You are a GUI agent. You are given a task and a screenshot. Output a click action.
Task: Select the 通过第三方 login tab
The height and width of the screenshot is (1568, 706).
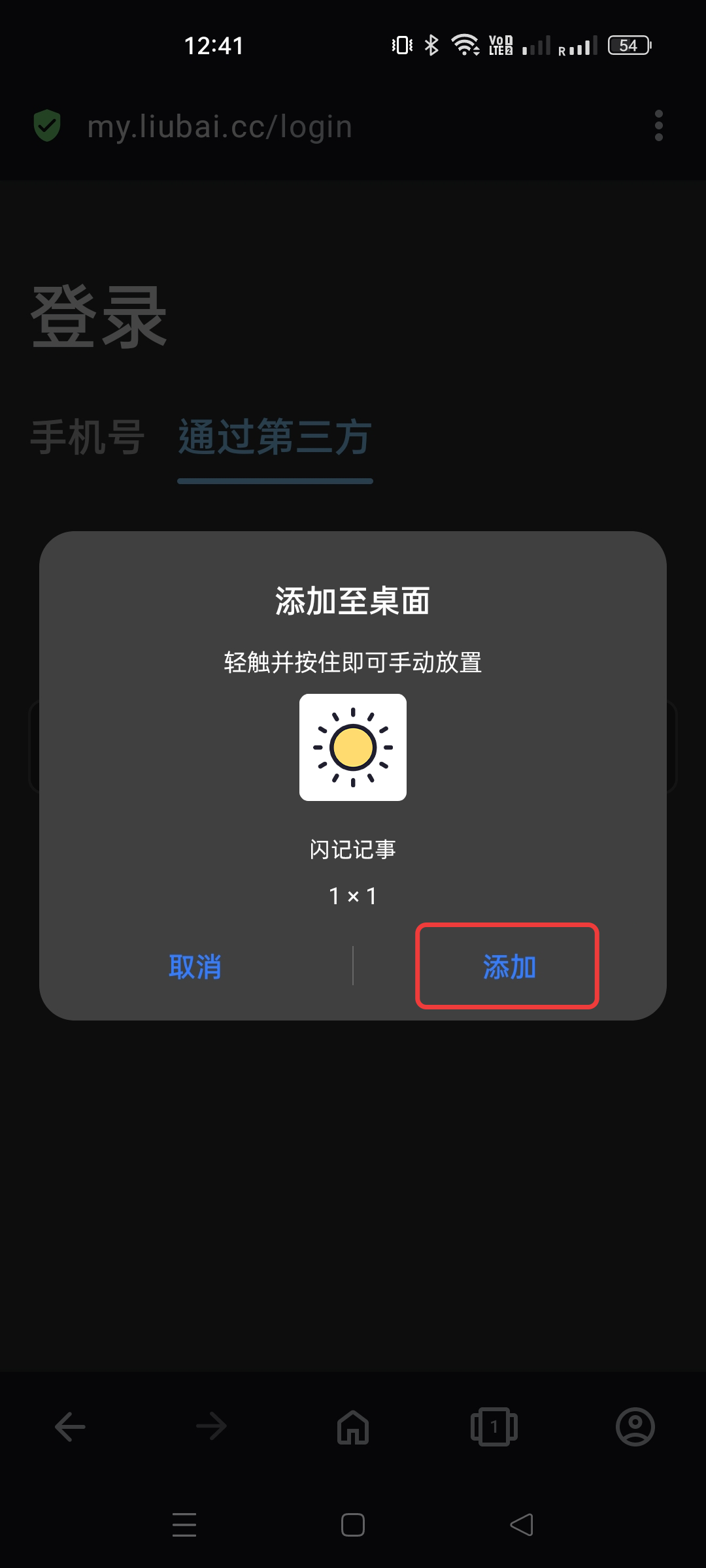pyautogui.click(x=275, y=437)
